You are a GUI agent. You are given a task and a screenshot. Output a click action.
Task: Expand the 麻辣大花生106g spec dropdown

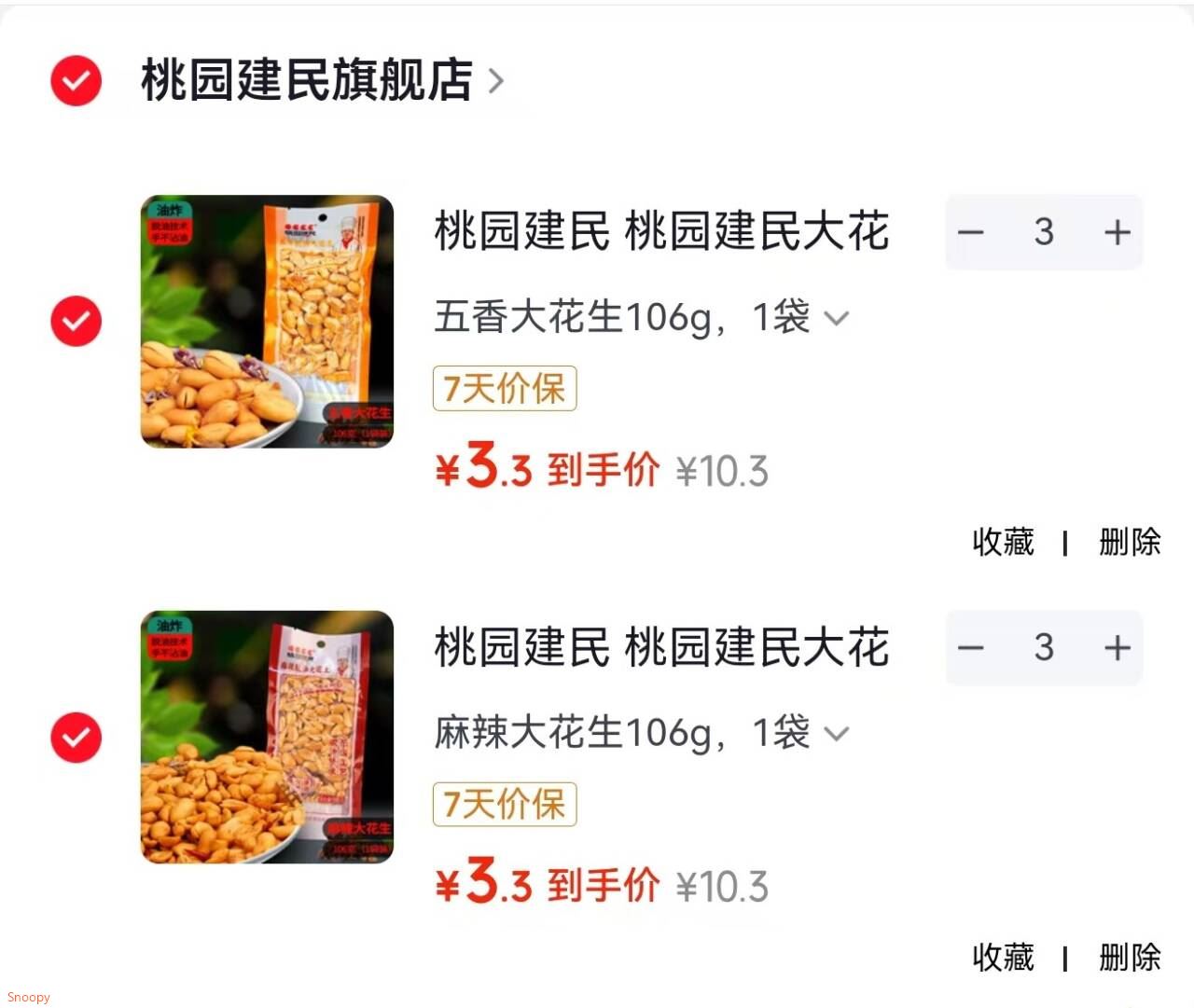(837, 734)
